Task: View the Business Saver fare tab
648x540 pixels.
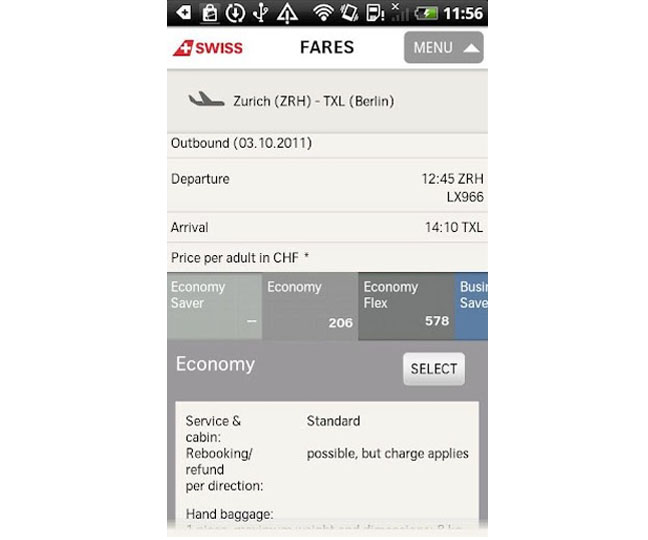Action: [472, 306]
